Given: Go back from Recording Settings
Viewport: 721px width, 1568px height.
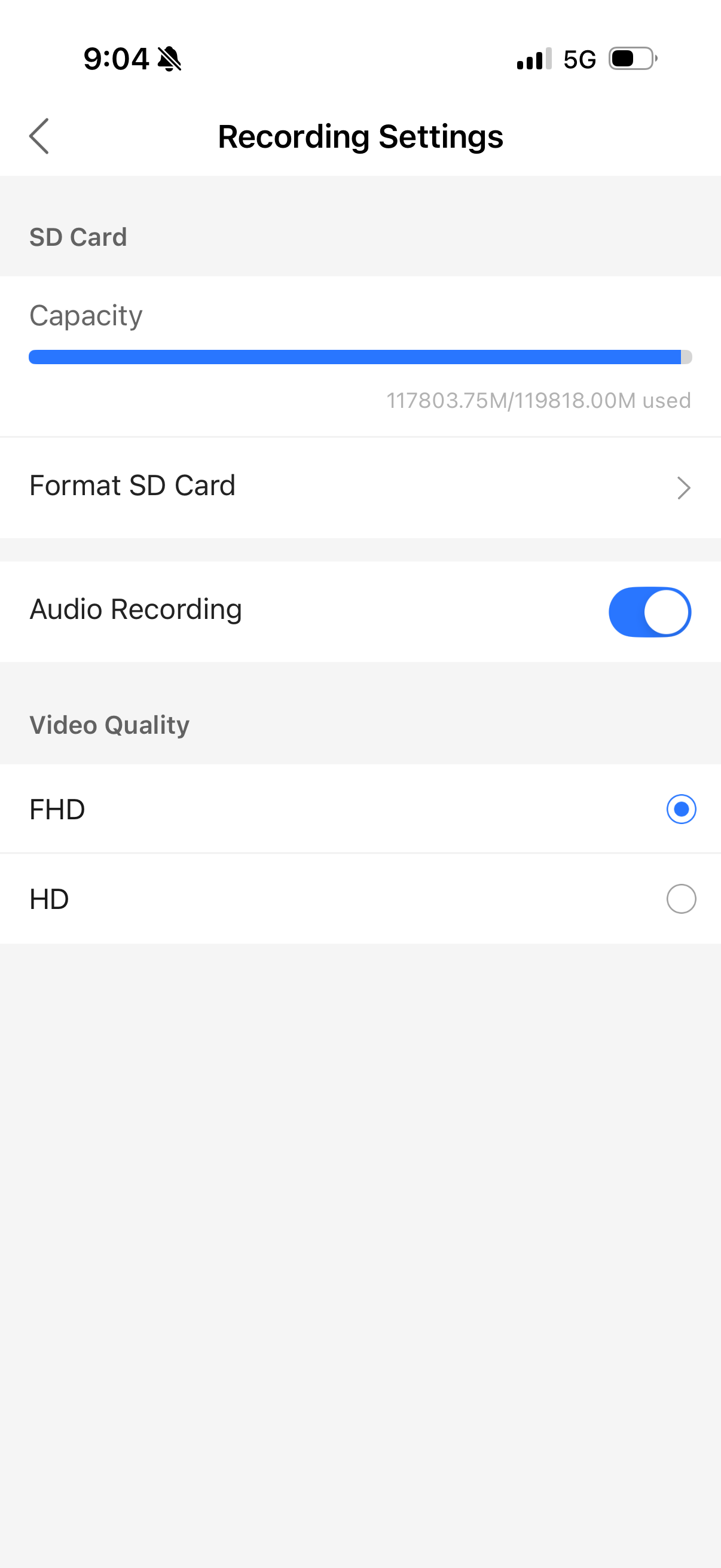Looking at the screenshot, I should tap(39, 136).
